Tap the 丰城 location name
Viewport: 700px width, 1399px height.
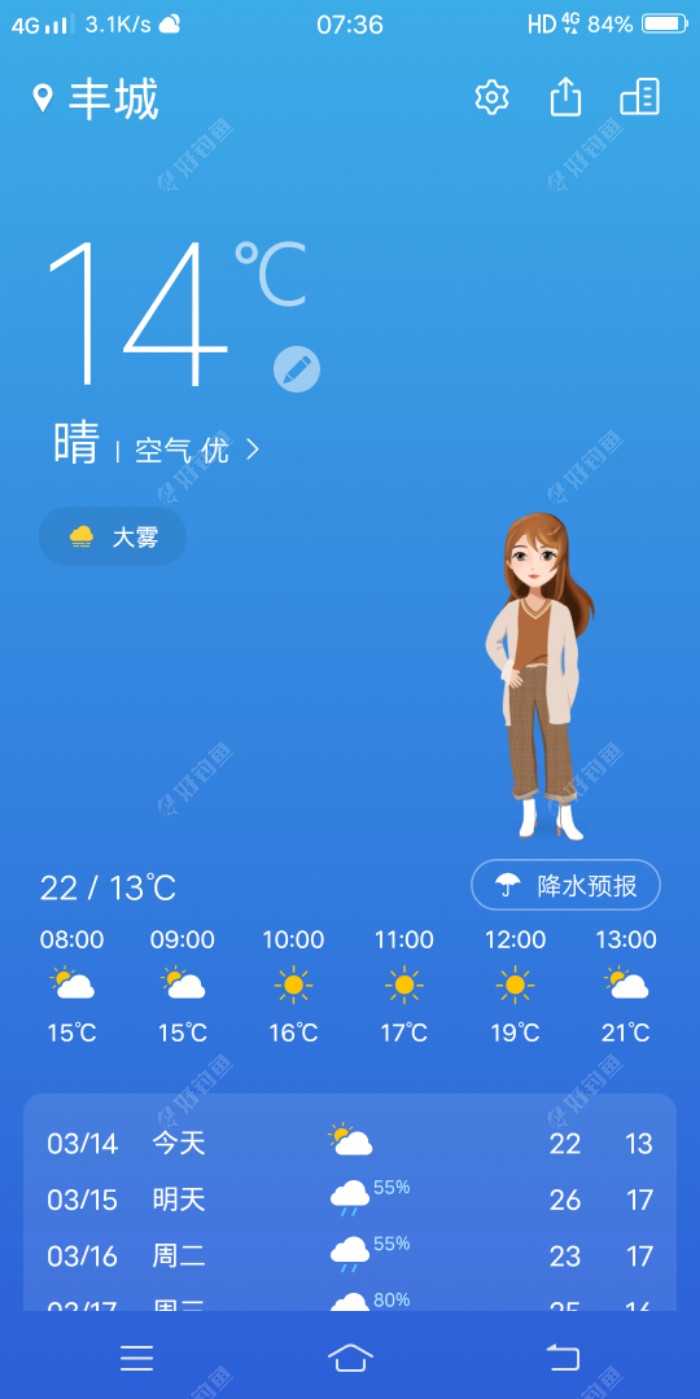coord(112,99)
